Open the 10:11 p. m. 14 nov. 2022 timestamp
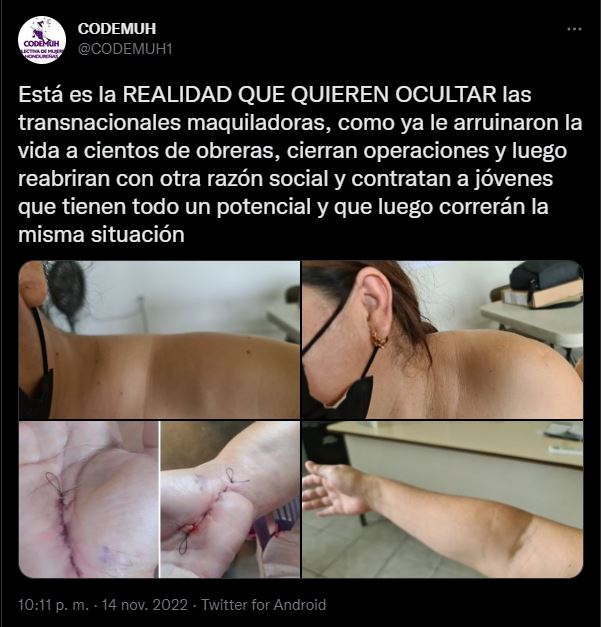The width and height of the screenshot is (601, 627). [x=106, y=605]
